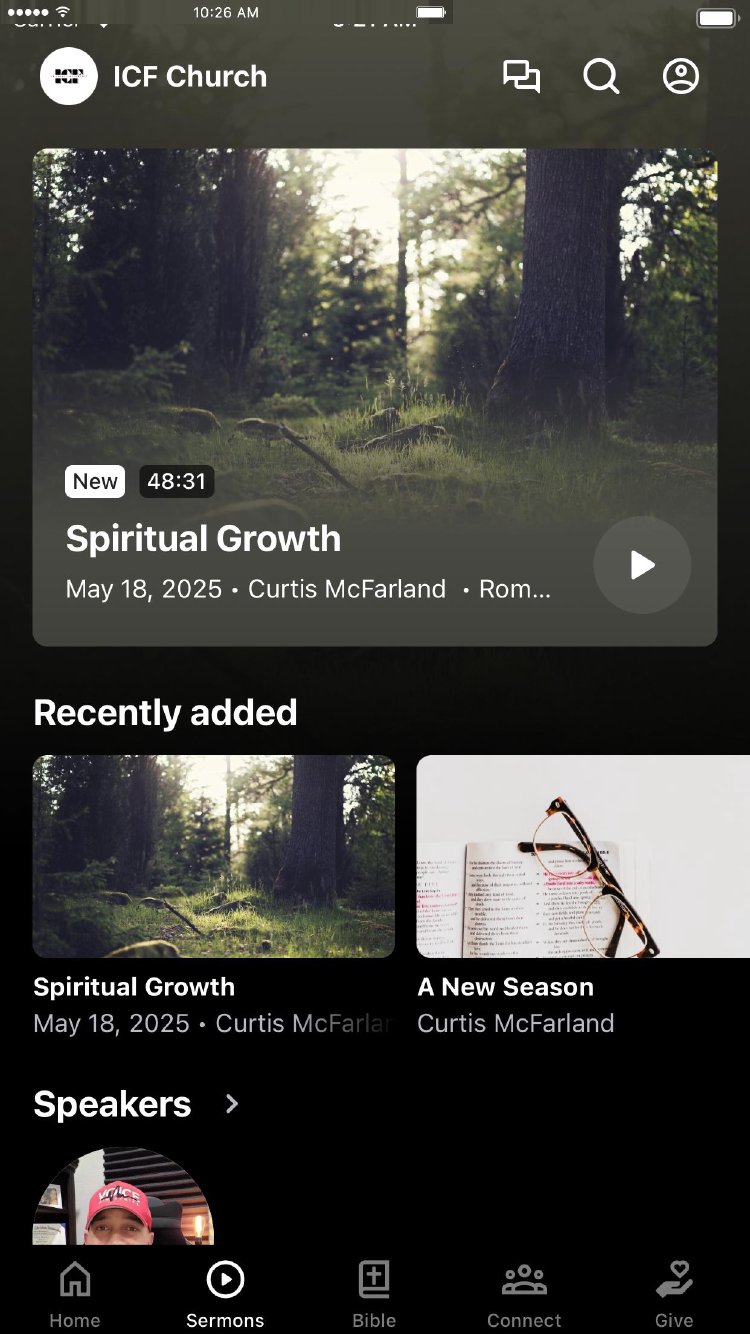Expand the Speakers section arrow

coord(232,1104)
